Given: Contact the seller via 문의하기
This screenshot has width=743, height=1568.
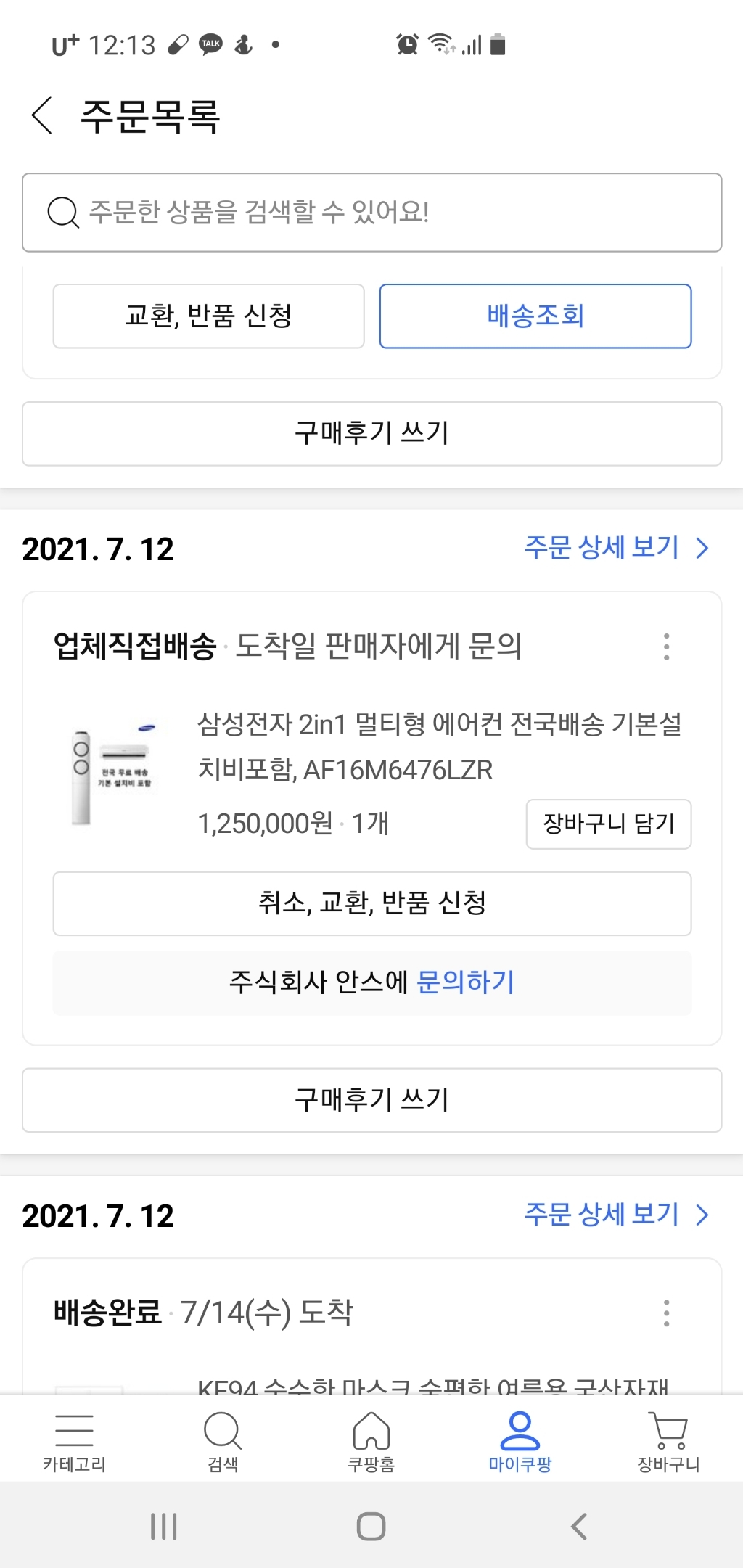Looking at the screenshot, I should [465, 982].
